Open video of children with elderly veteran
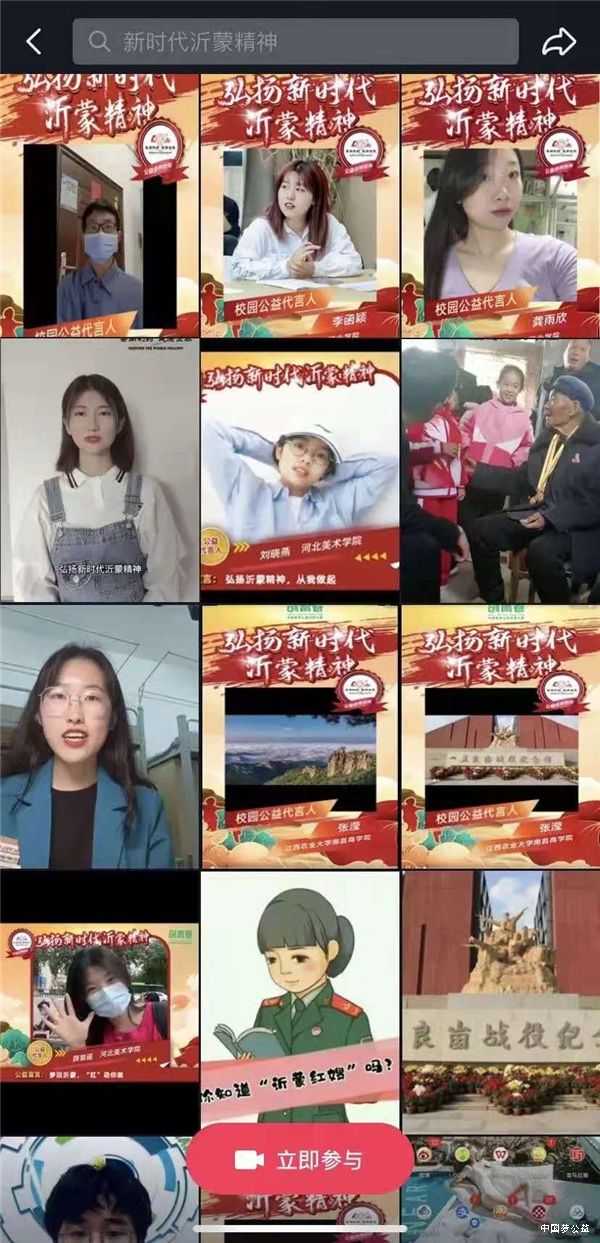The width and height of the screenshot is (600, 1243). (x=500, y=470)
